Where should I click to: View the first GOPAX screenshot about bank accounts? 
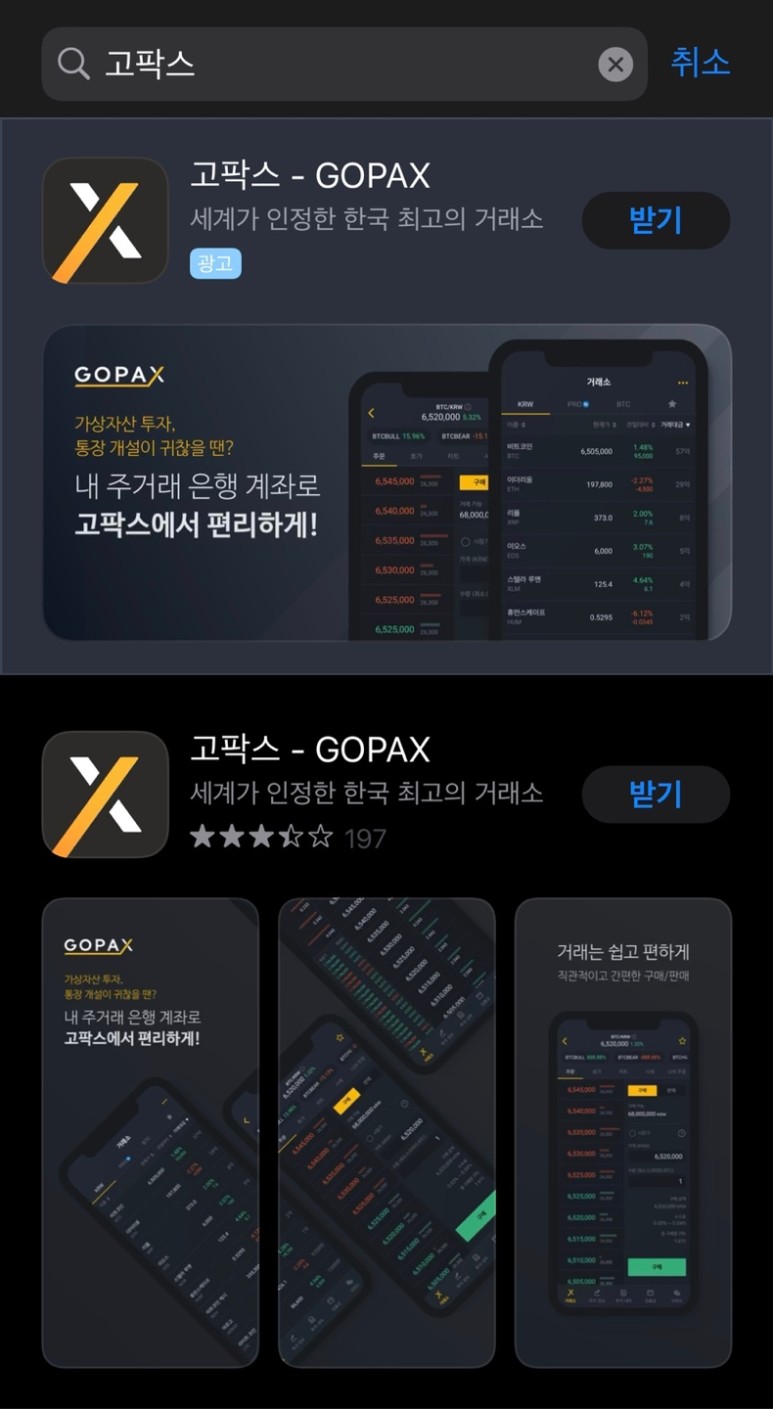click(150, 1132)
